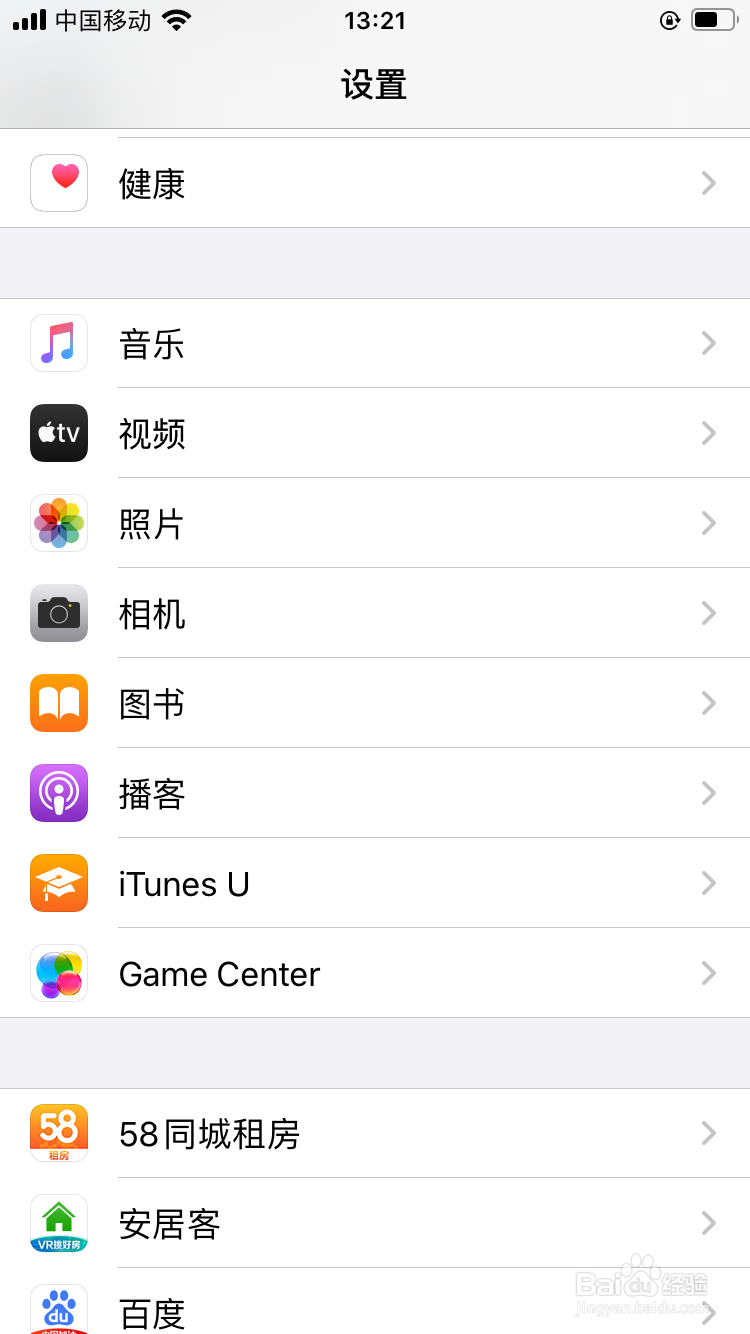750x1334 pixels.
Task: Tap the Books app icon
Action: (58, 703)
